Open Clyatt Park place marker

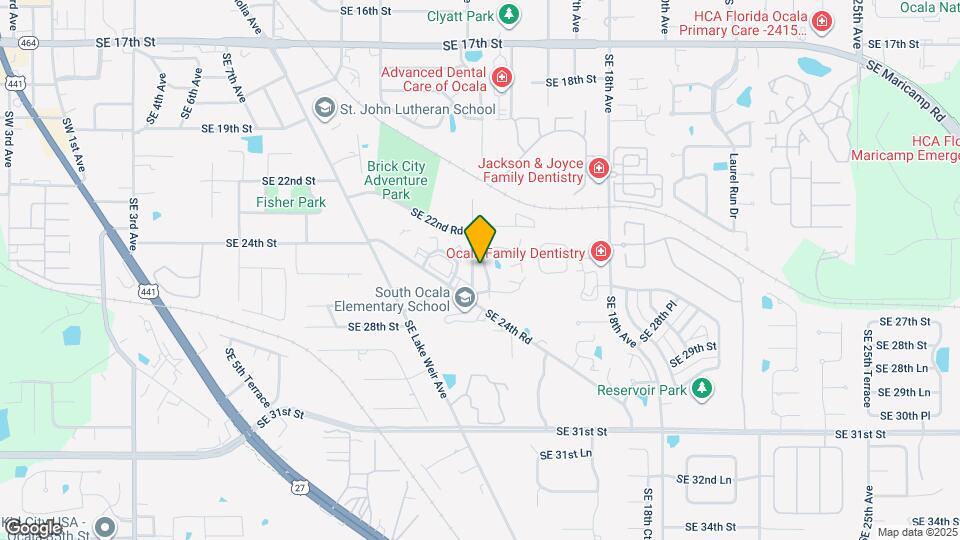point(510,14)
